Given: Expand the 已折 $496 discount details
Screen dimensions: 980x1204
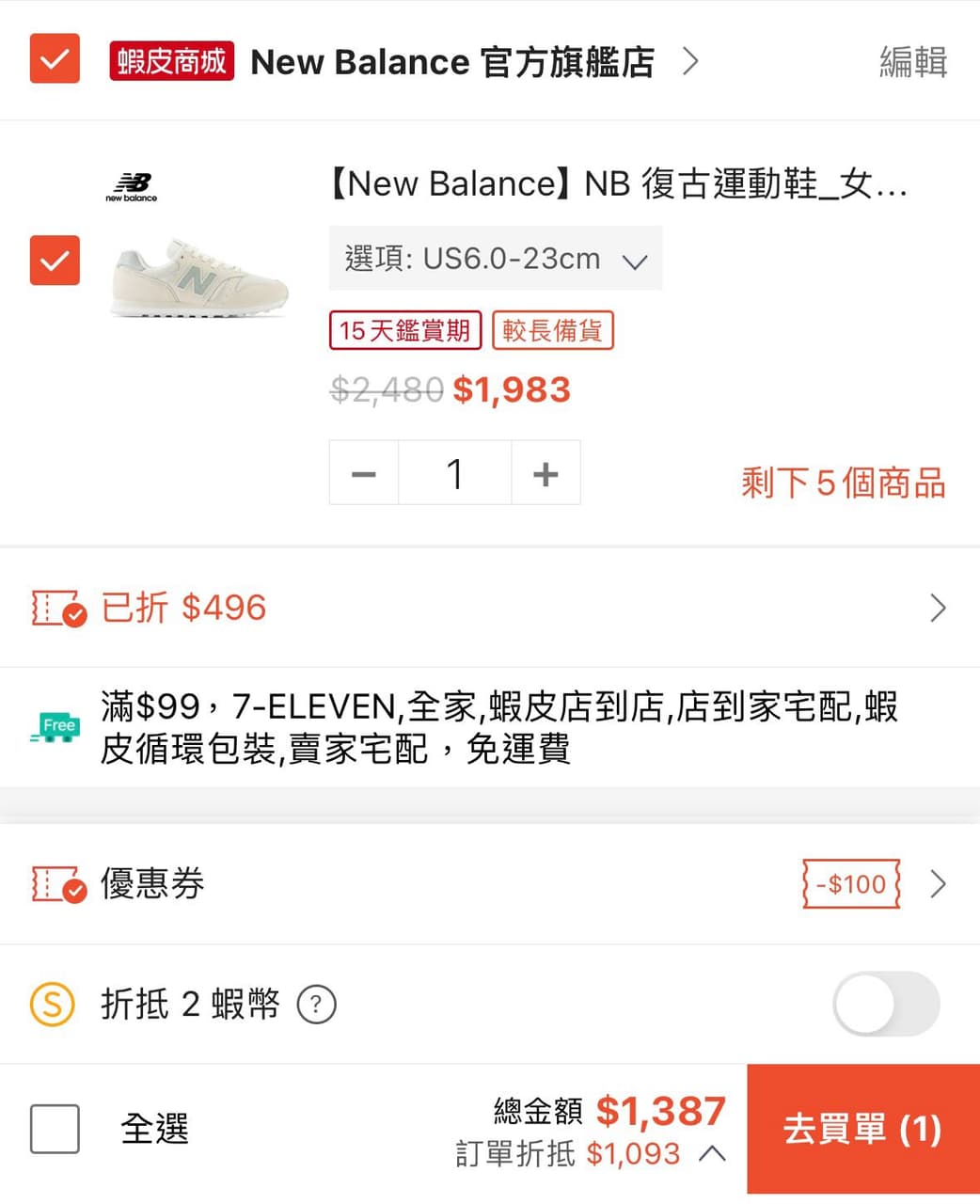Looking at the screenshot, I should (x=938, y=608).
